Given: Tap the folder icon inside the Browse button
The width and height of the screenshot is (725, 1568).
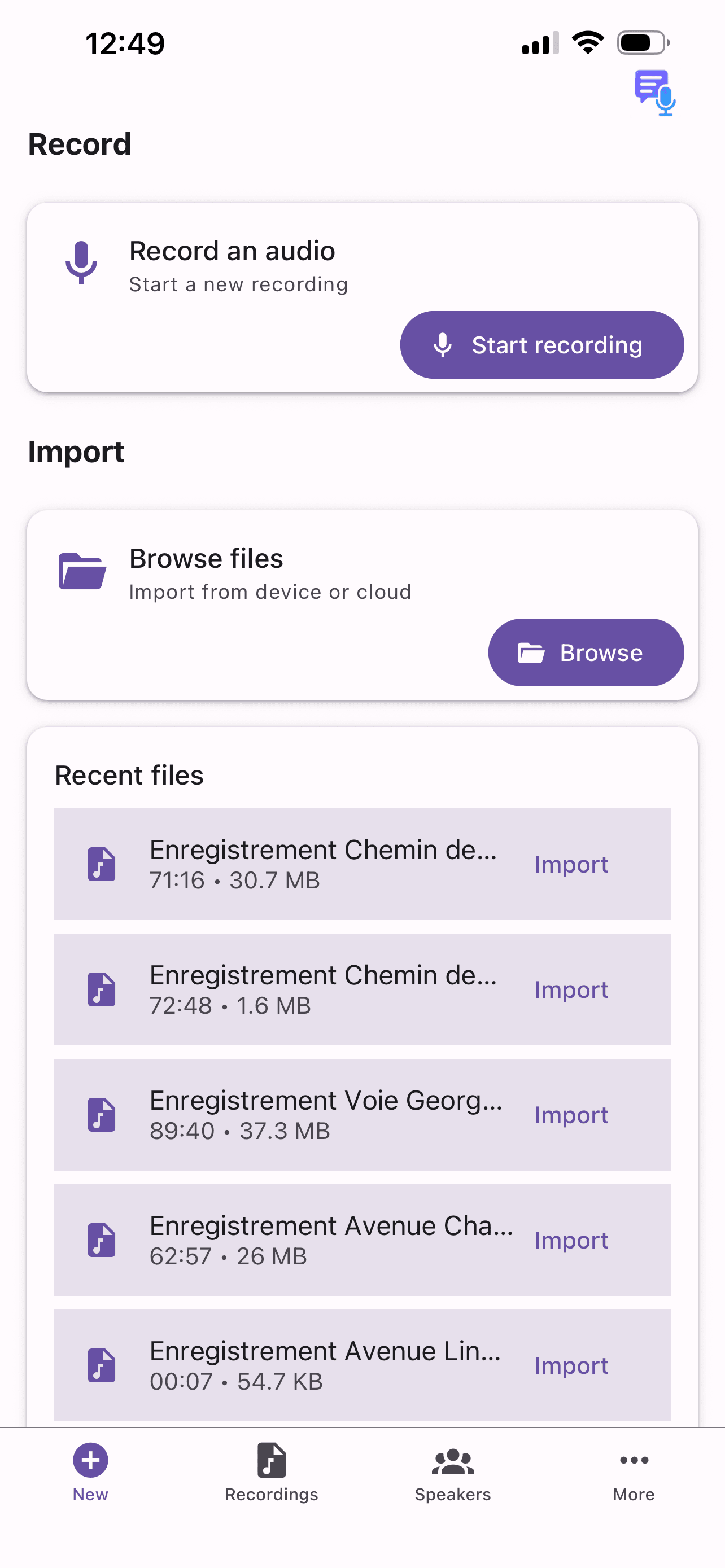Looking at the screenshot, I should click(x=532, y=652).
